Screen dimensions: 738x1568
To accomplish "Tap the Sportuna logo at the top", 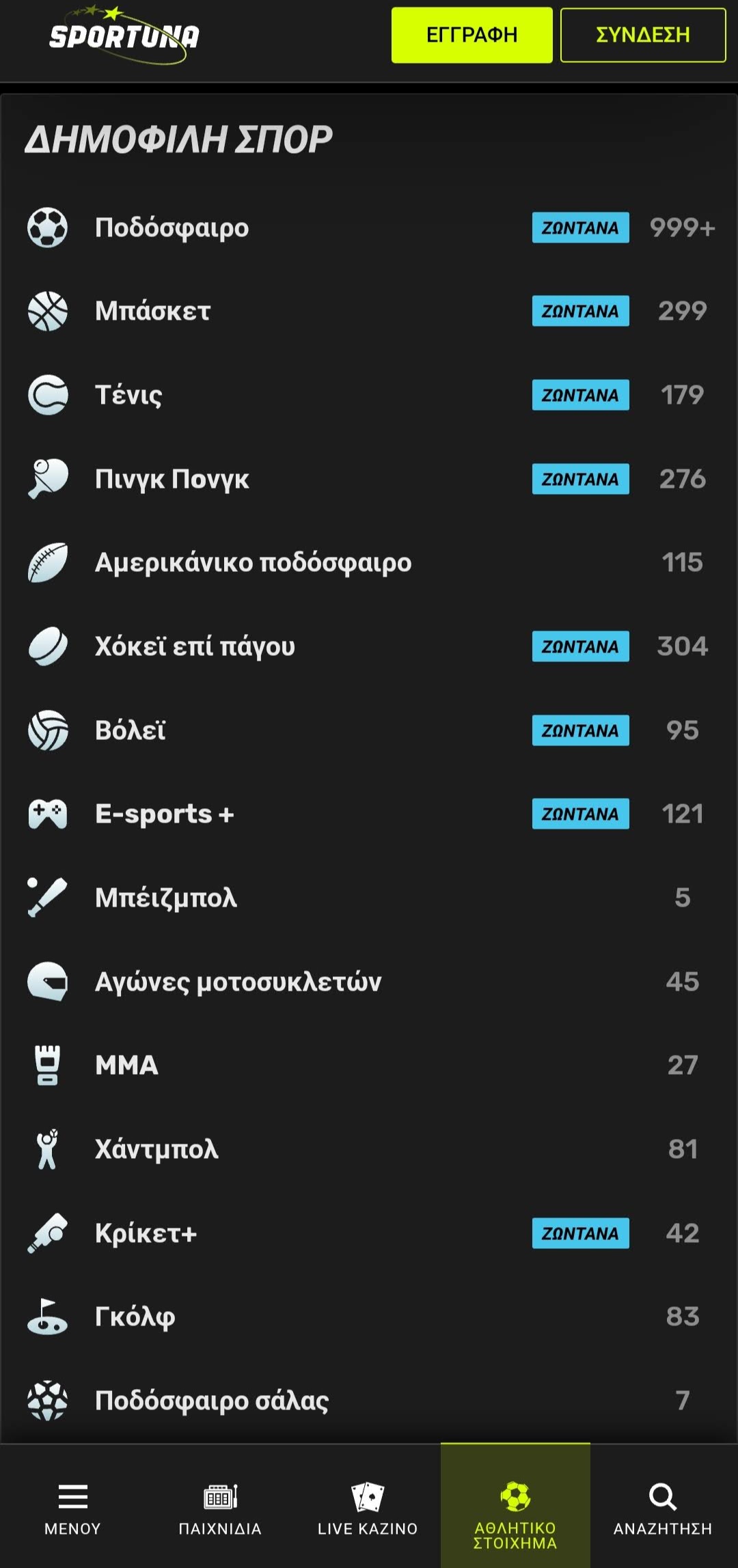I will point(123,36).
